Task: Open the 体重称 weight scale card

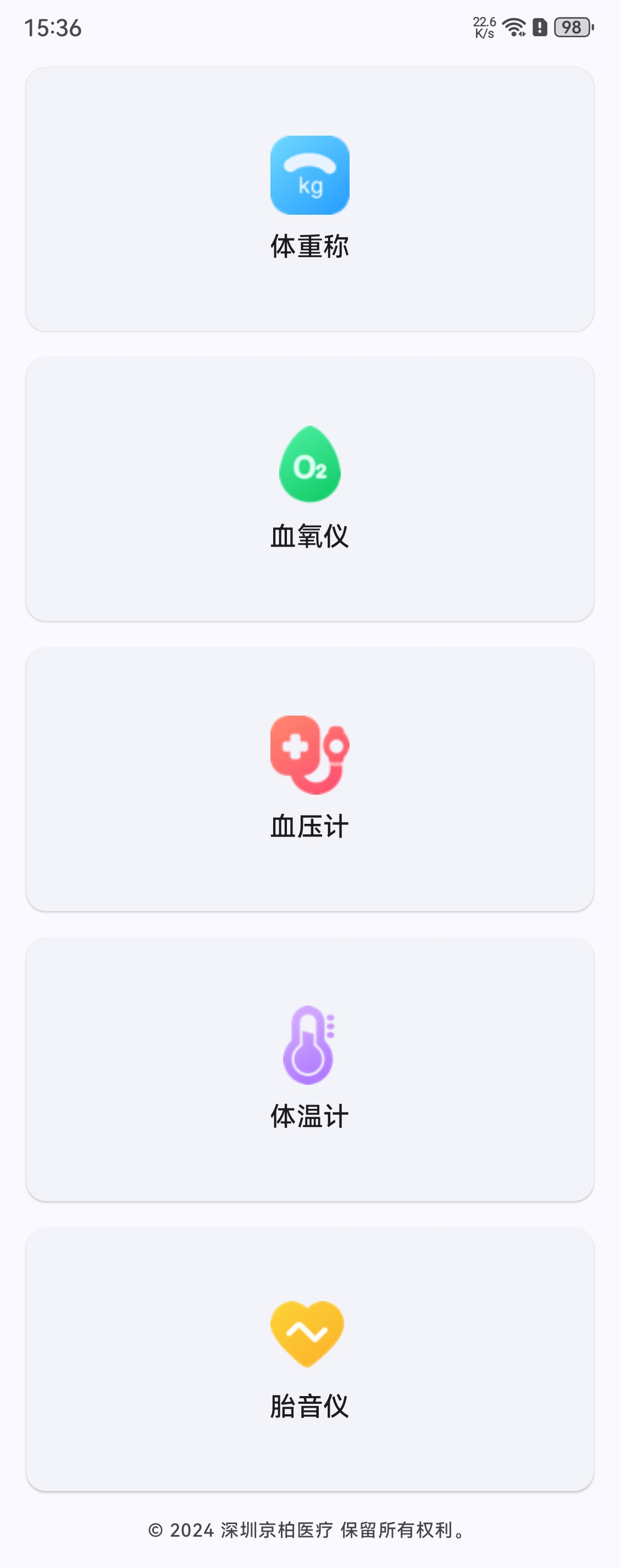Action: 309,199
